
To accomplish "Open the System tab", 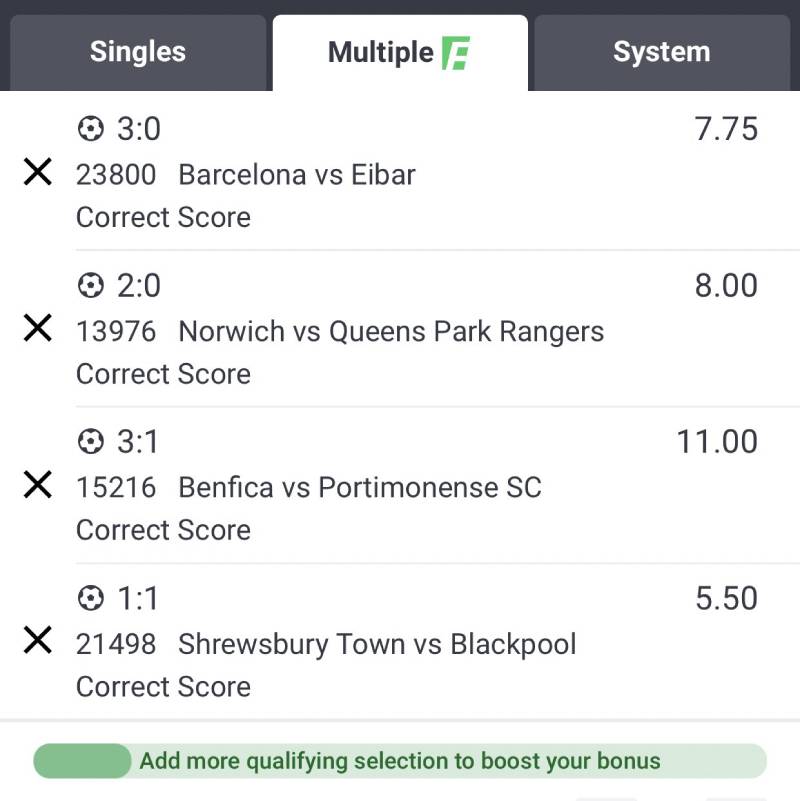I will (x=661, y=52).
